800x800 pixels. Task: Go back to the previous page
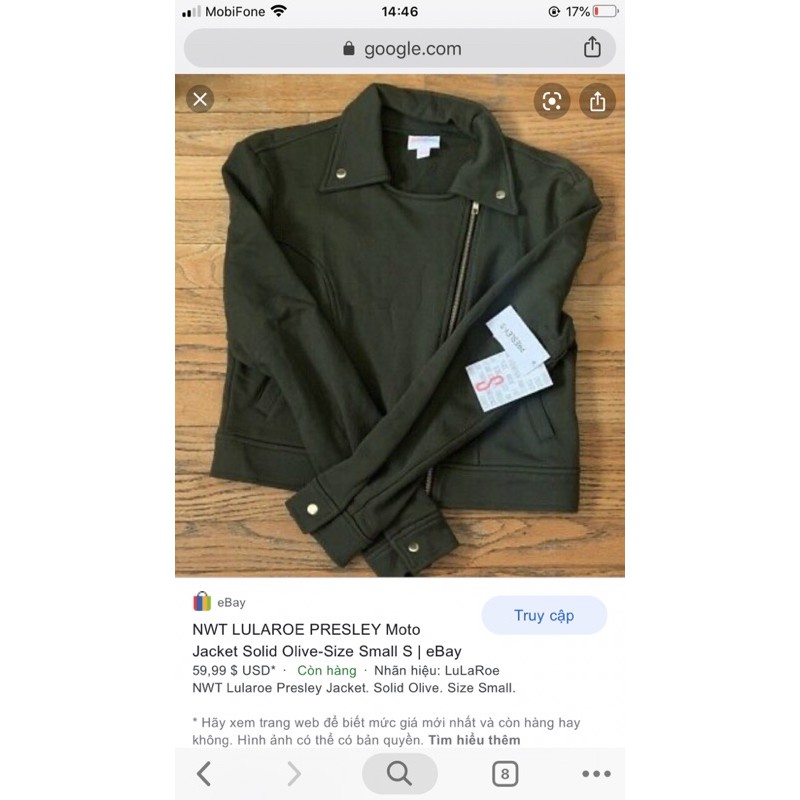[205, 773]
